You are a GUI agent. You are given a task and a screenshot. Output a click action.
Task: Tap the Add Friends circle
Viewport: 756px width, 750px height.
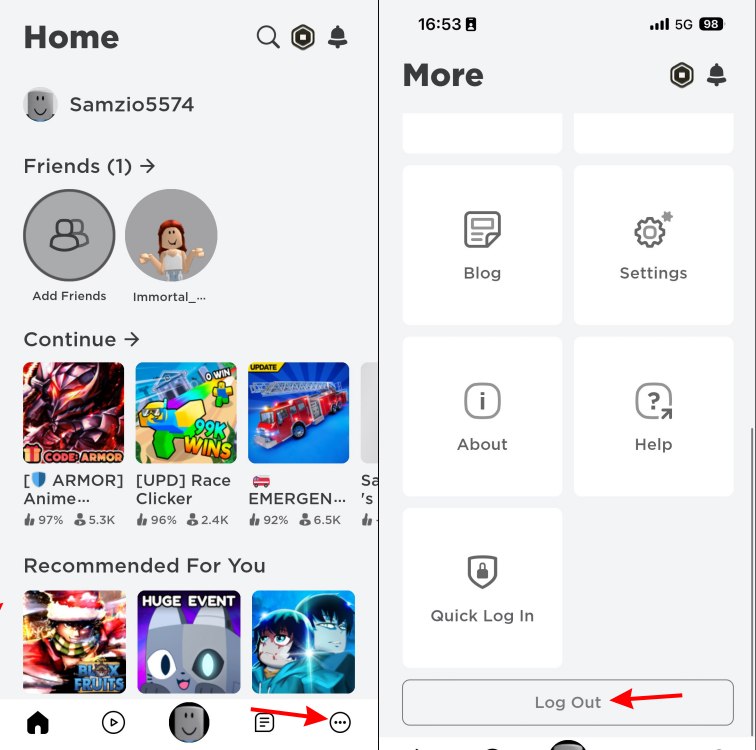pos(69,236)
